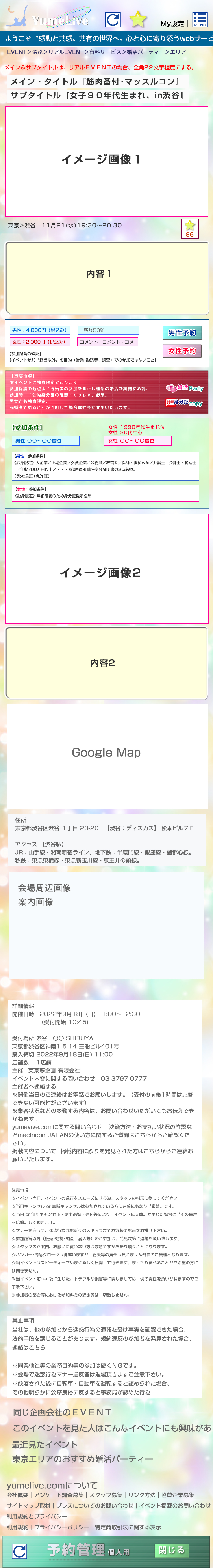
Task: Open the 身分証copy link
Action: coord(184,402)
